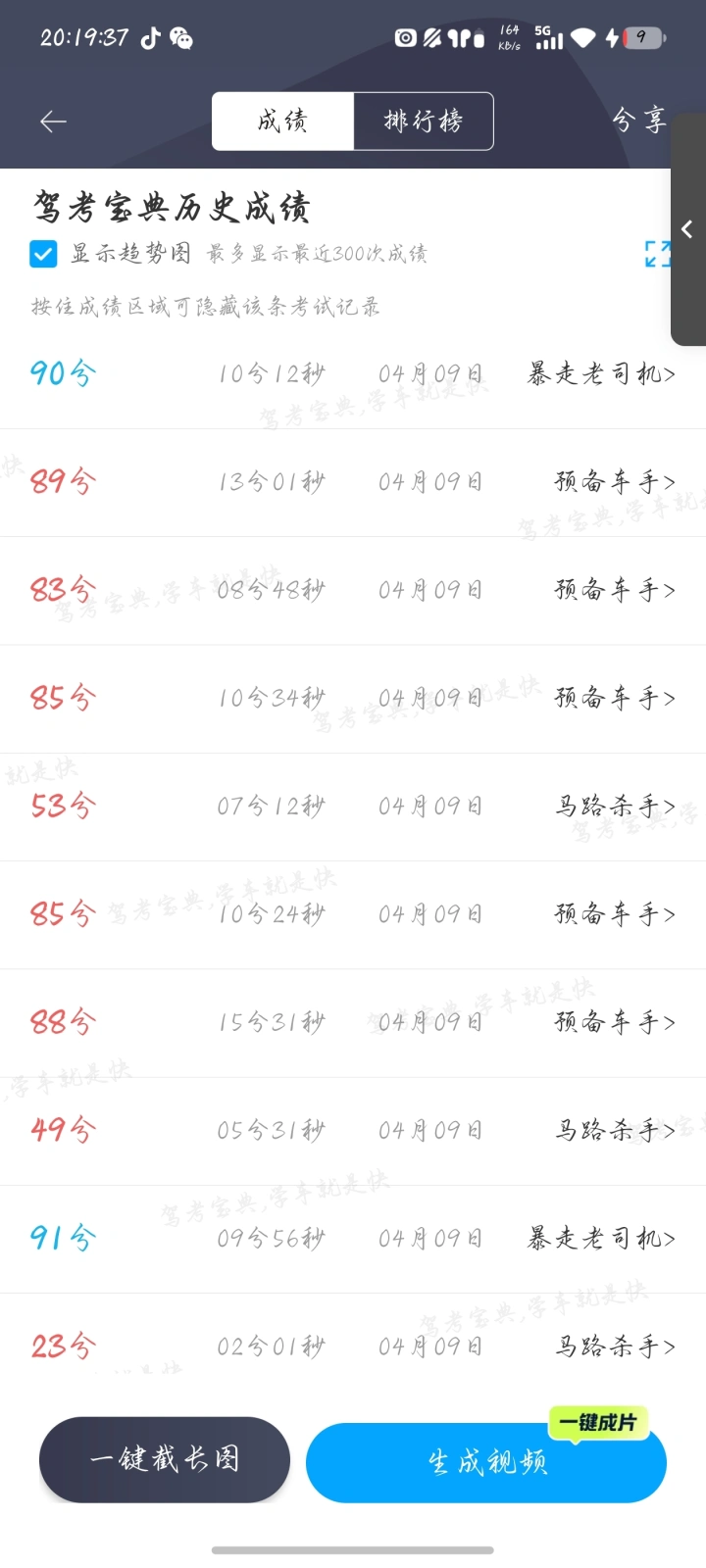The image size is (706, 1568).
Task: Open the 91分 score record
Action: pyautogui.click(x=353, y=1239)
